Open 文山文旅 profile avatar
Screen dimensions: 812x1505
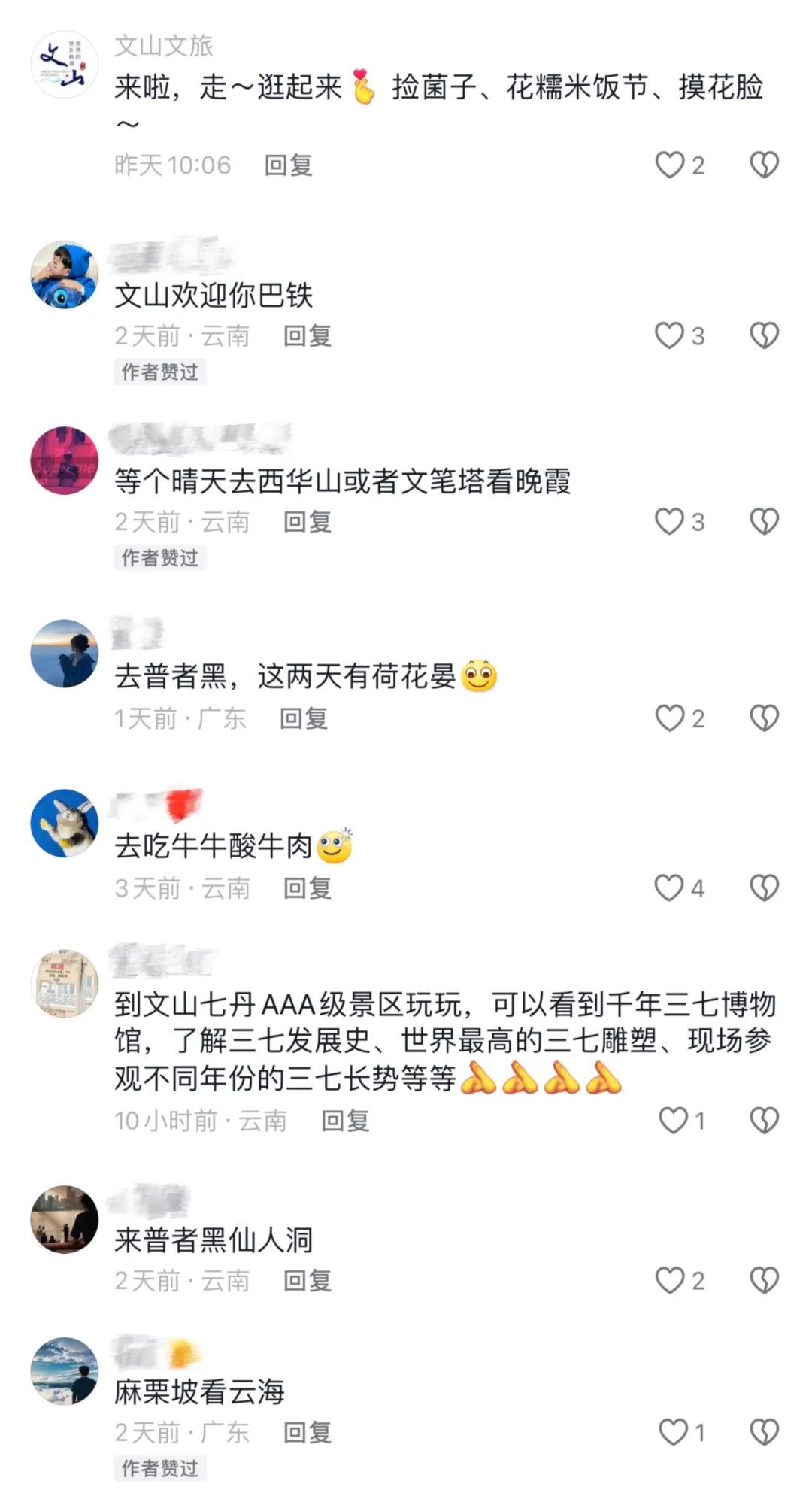coord(64,65)
